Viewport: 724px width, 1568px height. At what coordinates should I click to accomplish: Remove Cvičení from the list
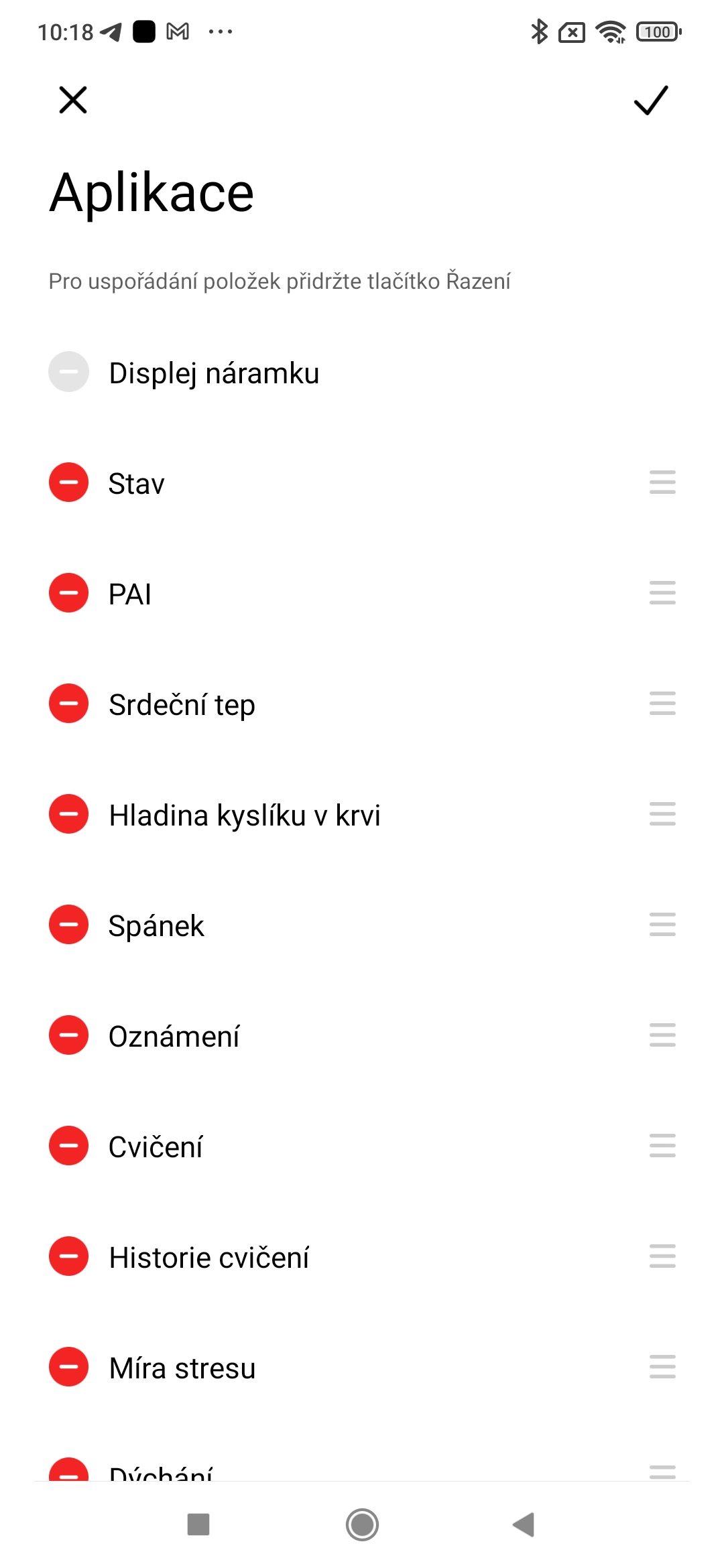point(68,1146)
